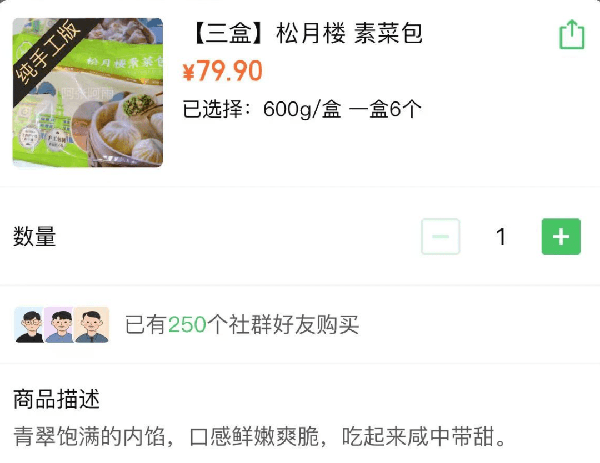
Task: Decrease quantity with the minus button
Action: (x=441, y=237)
